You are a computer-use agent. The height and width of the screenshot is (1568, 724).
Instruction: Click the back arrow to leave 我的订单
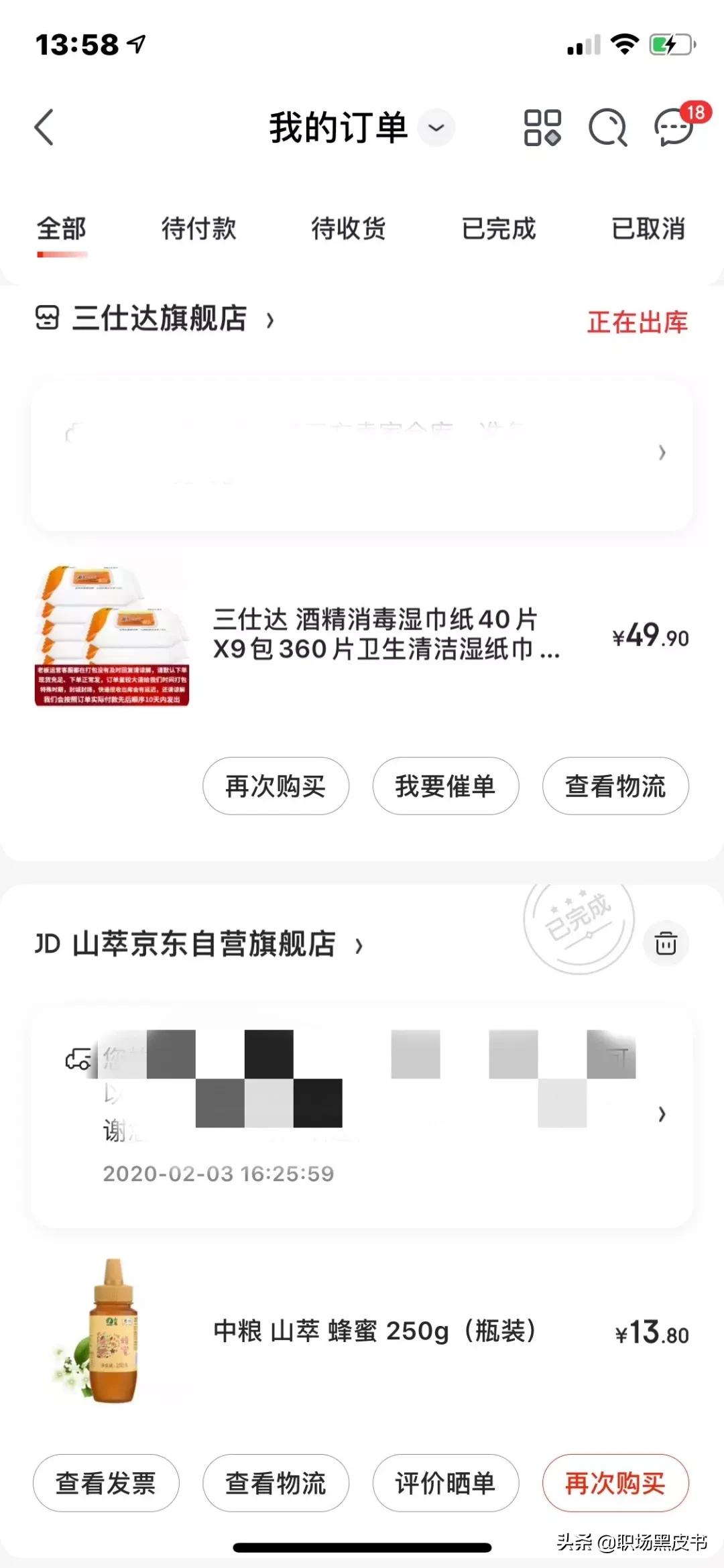(44, 127)
